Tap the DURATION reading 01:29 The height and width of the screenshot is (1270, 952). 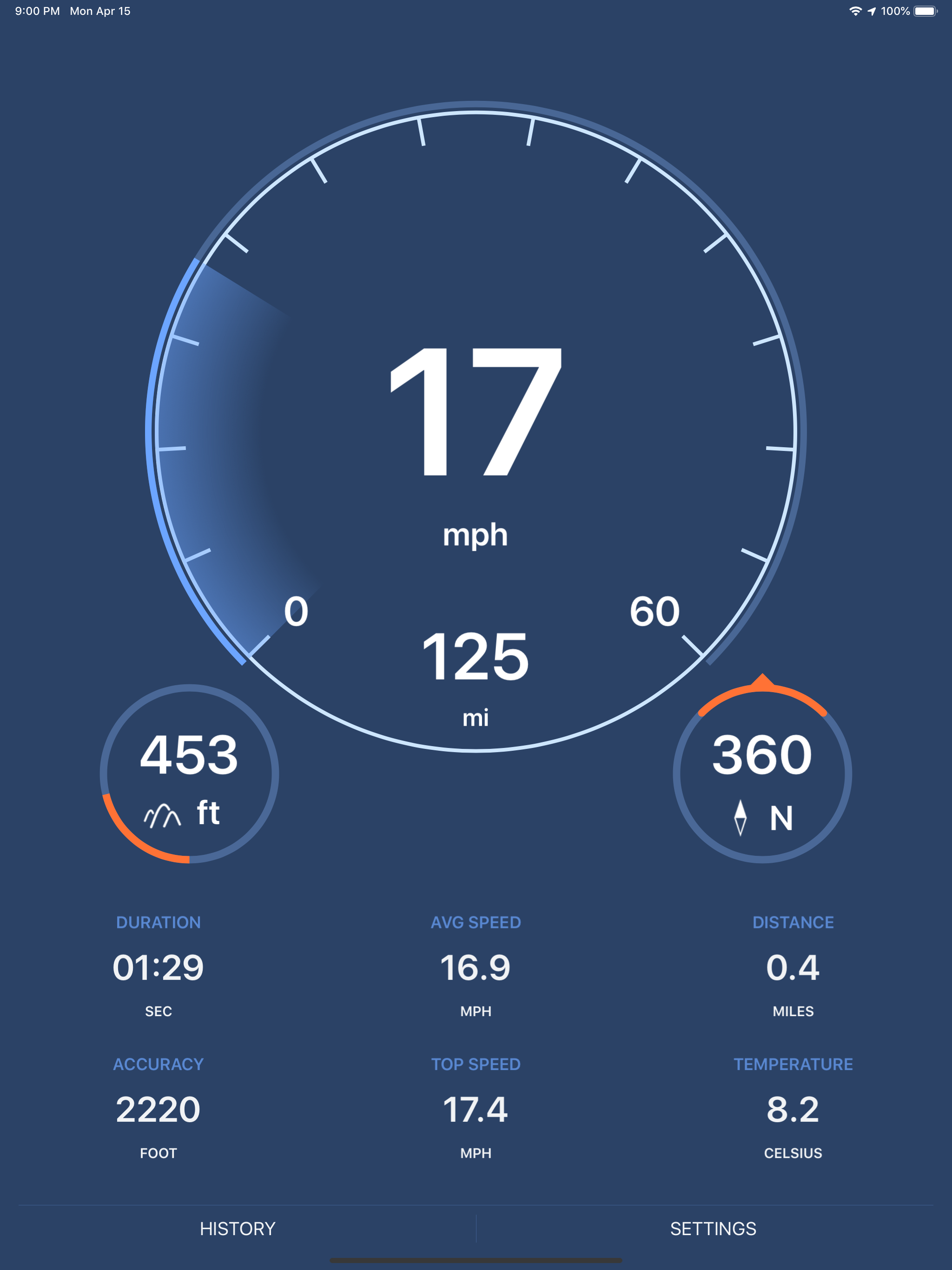coord(159,967)
